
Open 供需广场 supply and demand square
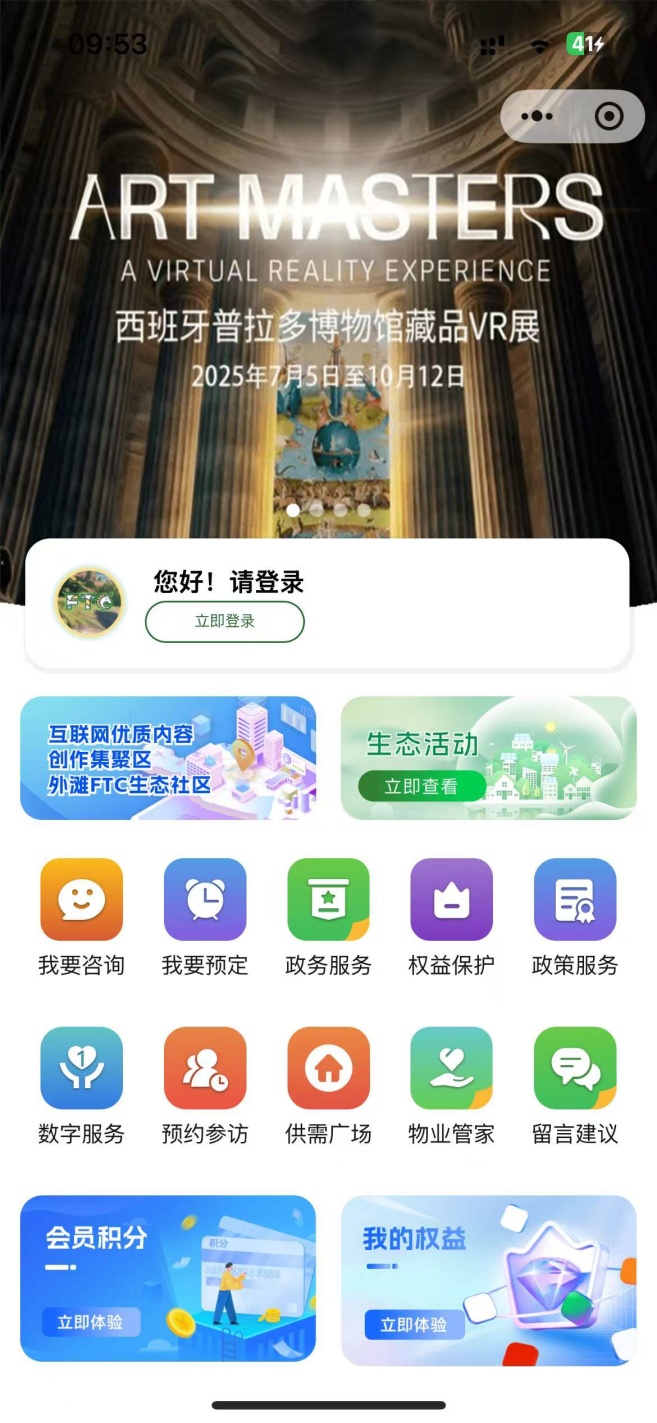(x=328, y=1068)
